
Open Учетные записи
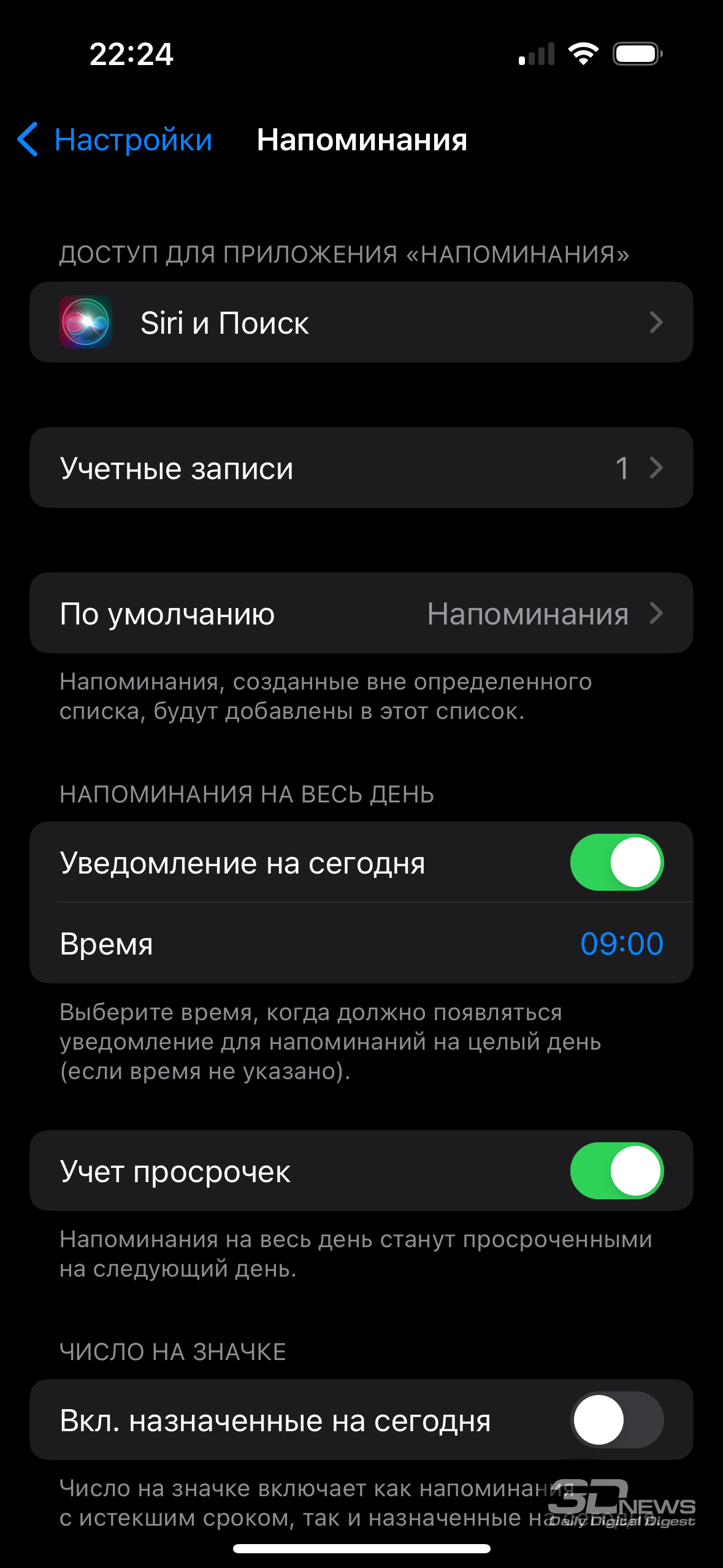click(x=361, y=467)
